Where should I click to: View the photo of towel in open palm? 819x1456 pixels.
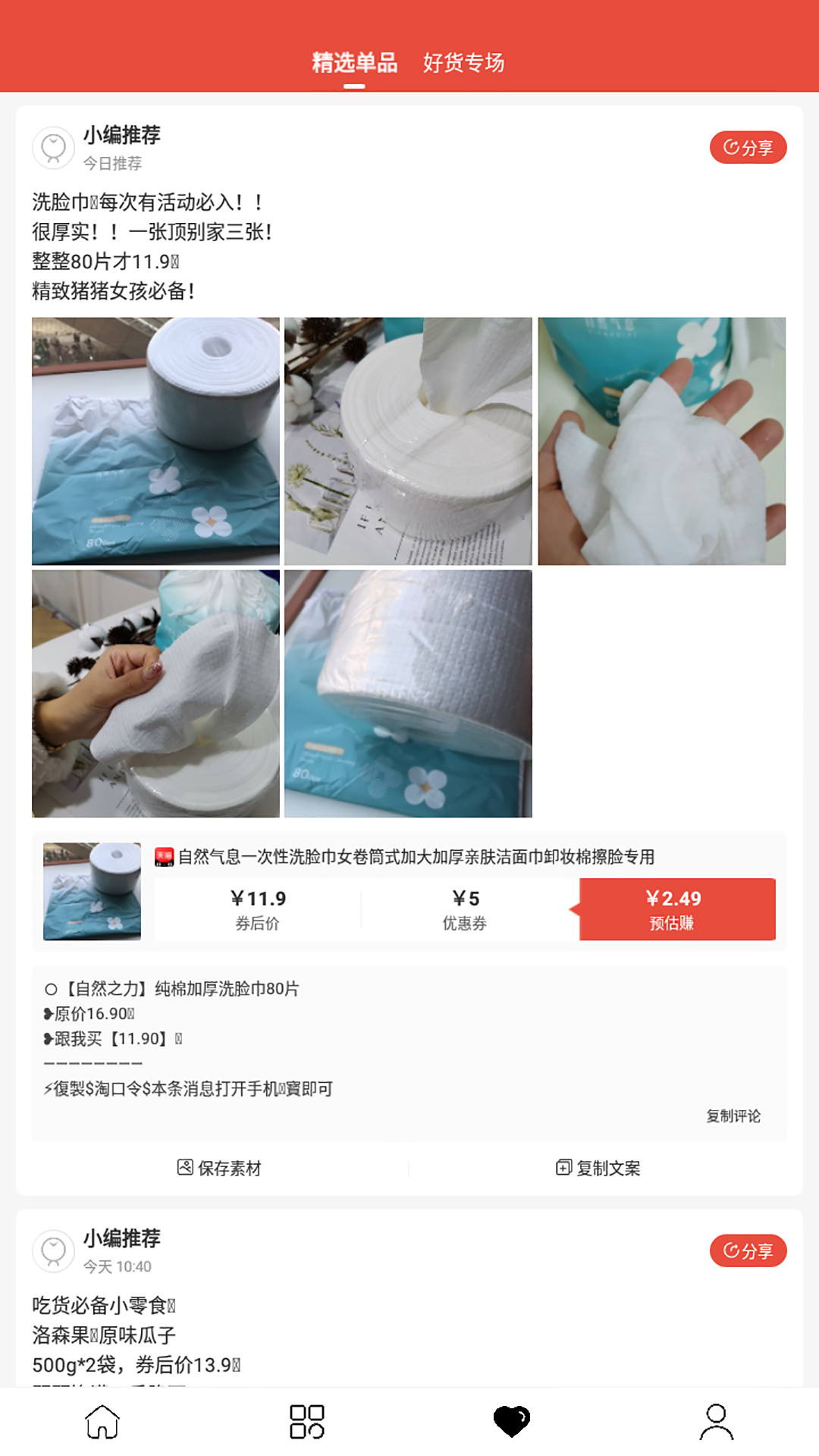(x=661, y=441)
